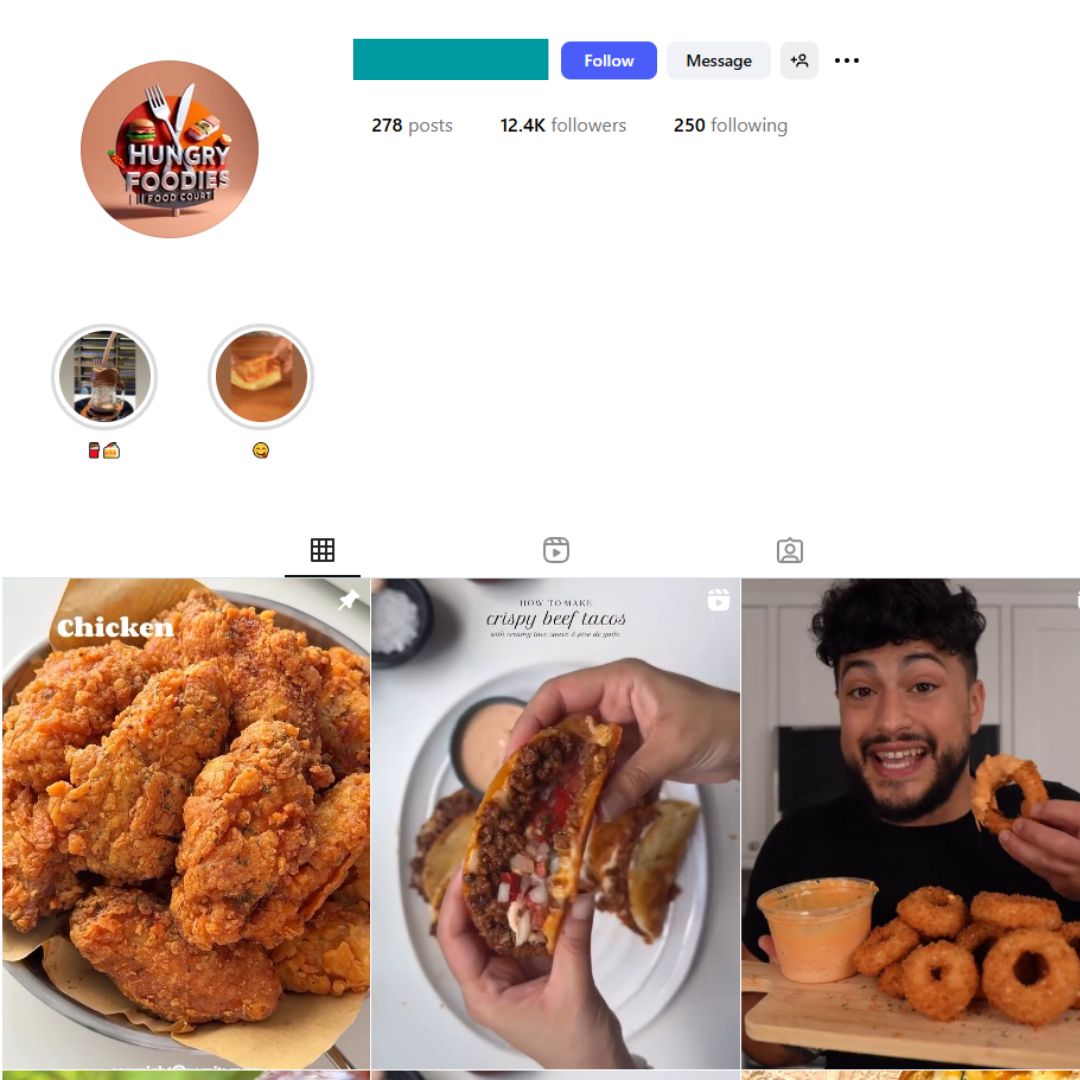Open the crispy beef tacos reel
Viewport: 1080px width, 1080px height.
click(556, 822)
